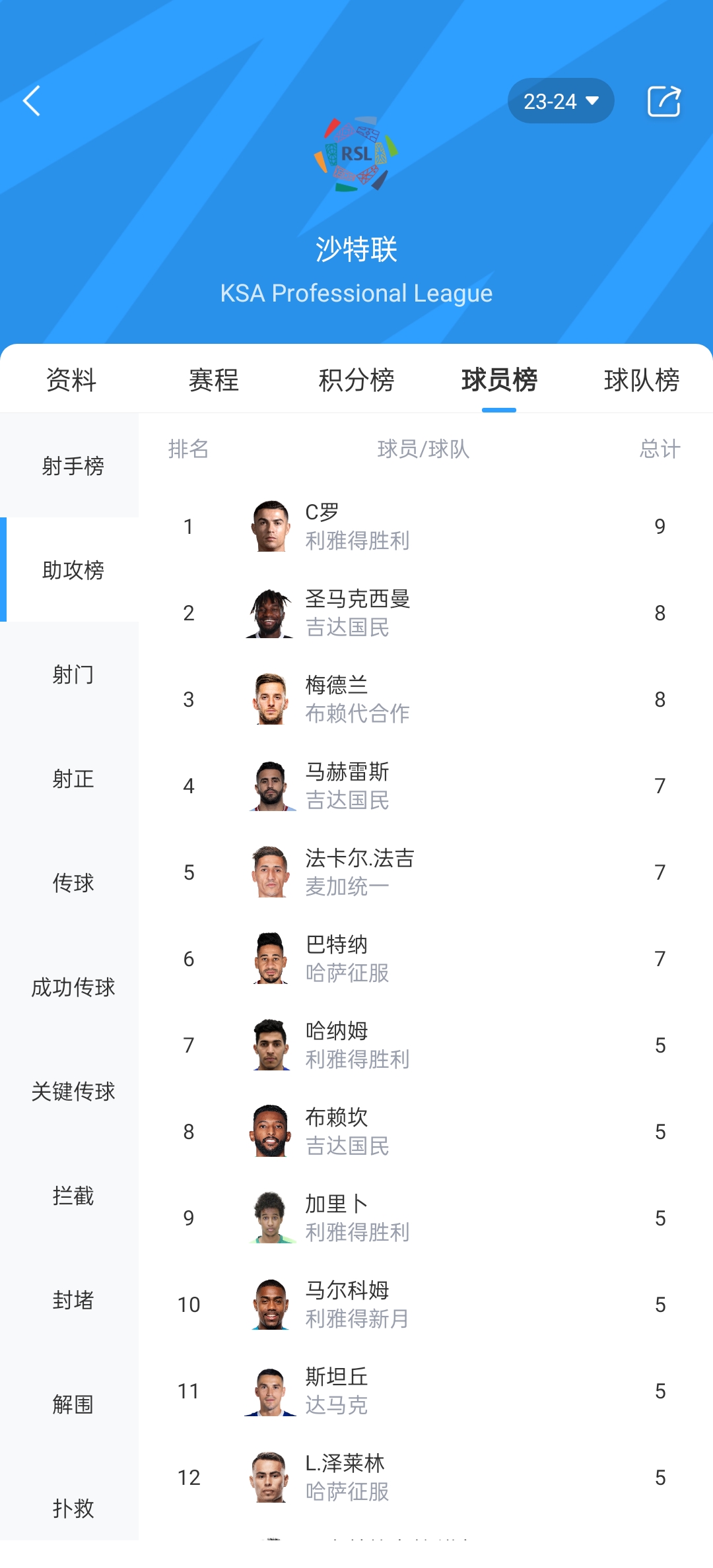Select the 射门 ranking category

coord(73,674)
